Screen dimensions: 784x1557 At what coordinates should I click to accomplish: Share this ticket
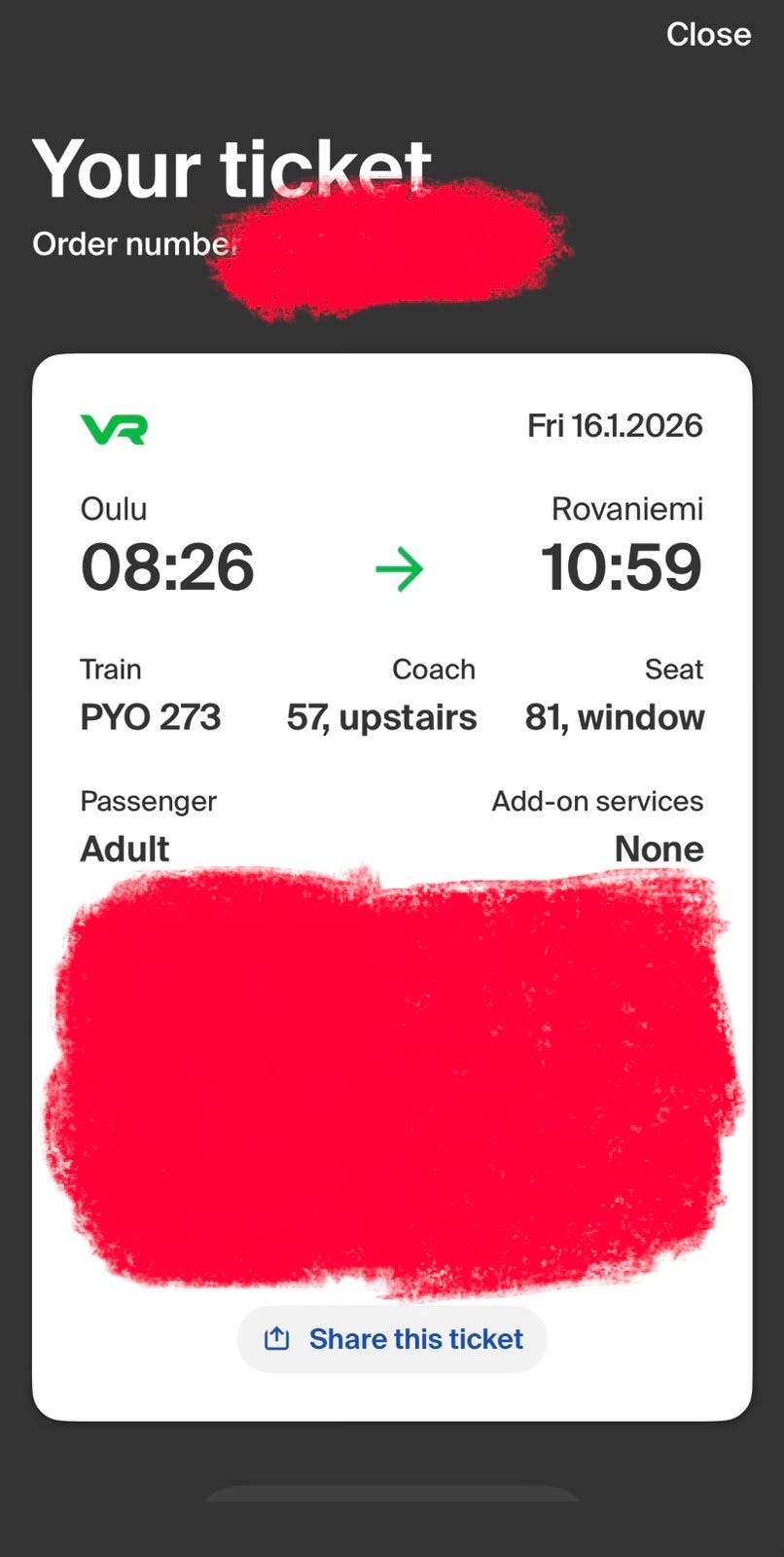(x=392, y=1339)
